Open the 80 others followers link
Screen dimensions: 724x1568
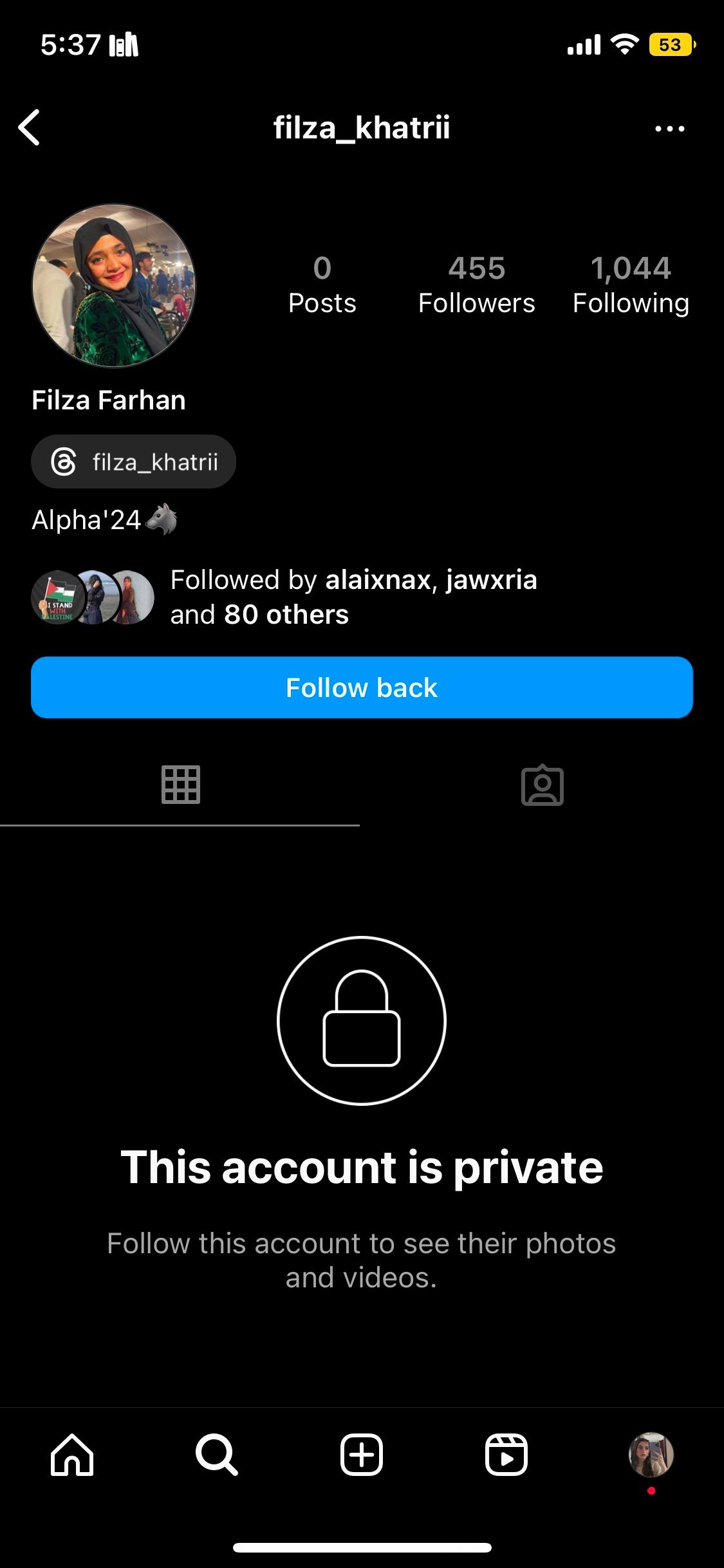click(x=286, y=614)
